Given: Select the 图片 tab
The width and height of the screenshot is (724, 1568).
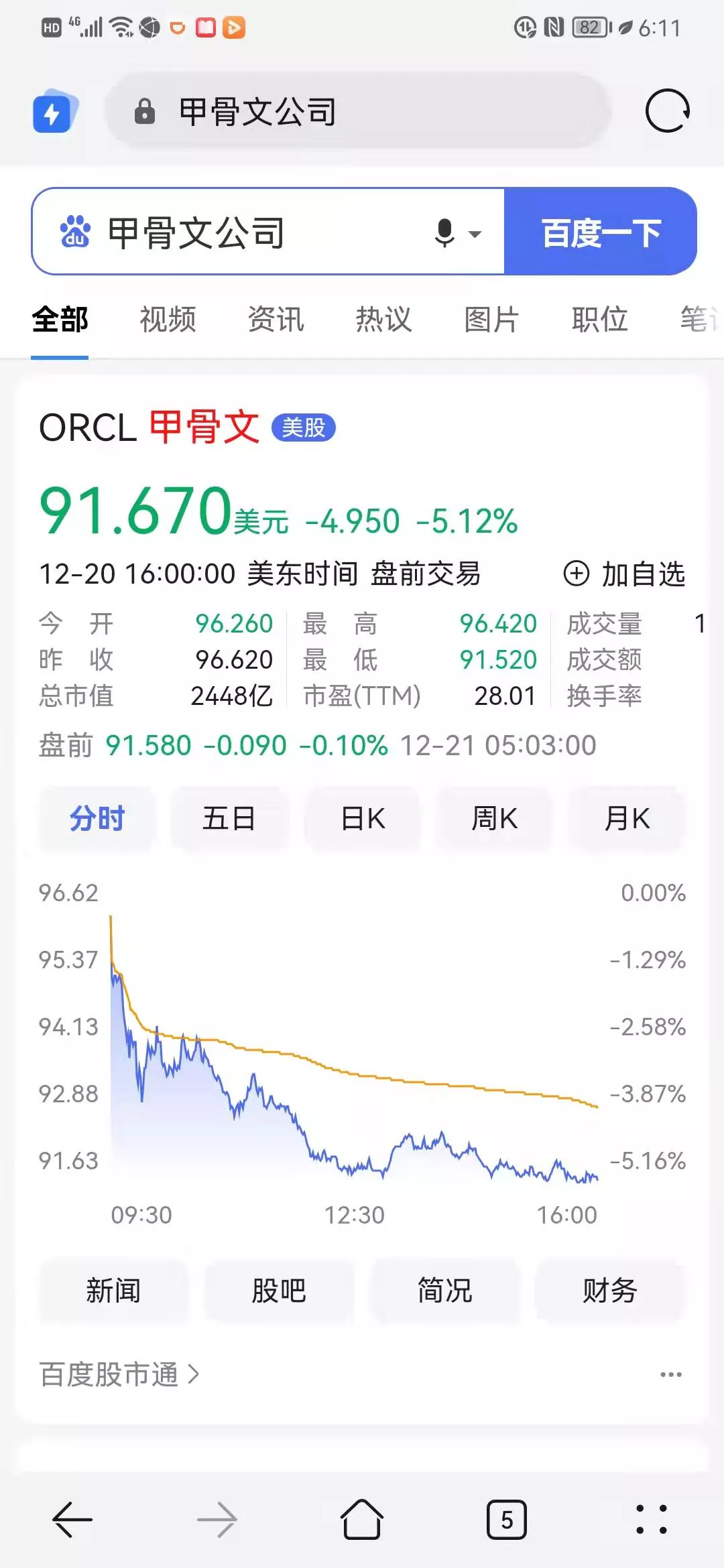Looking at the screenshot, I should click(x=491, y=319).
